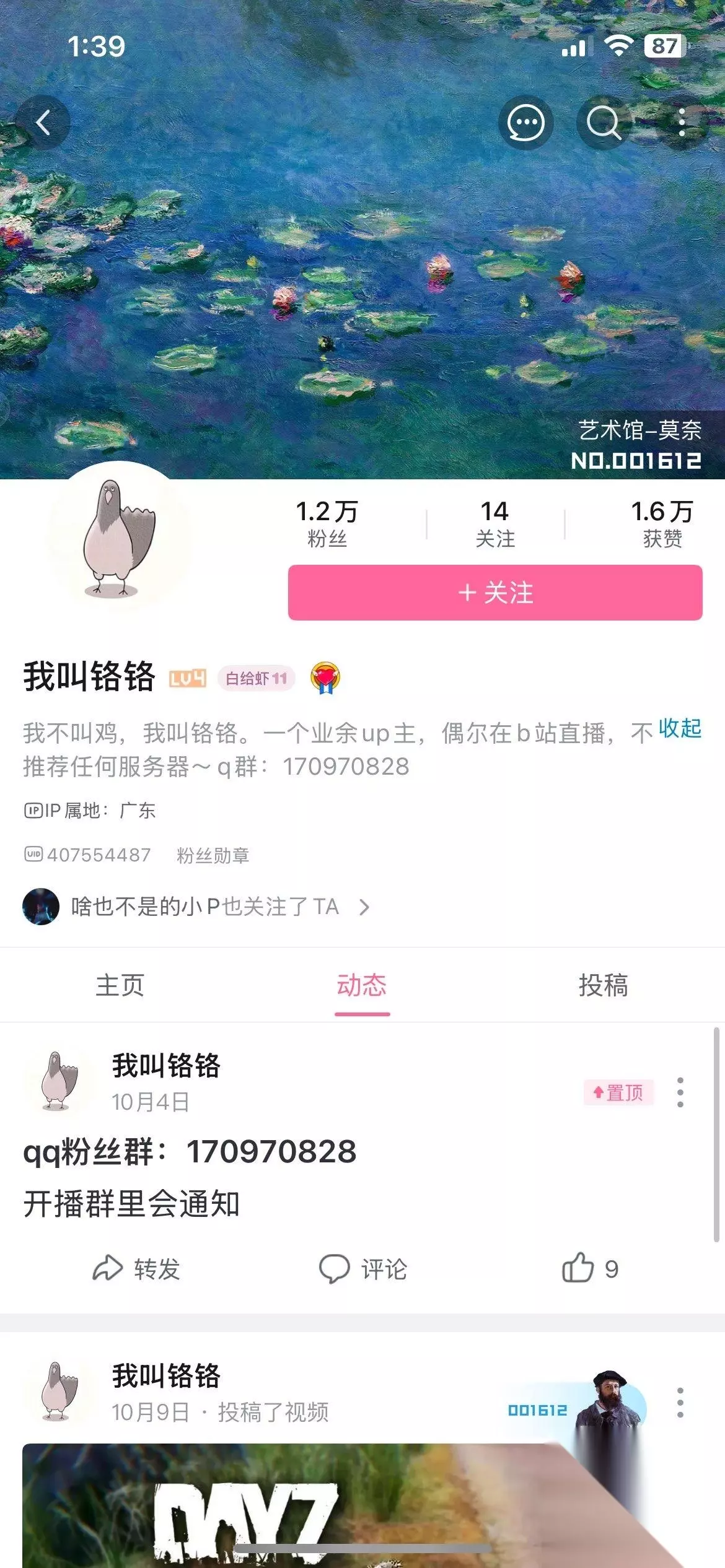725x1568 pixels.
Task: Open the profile overflow menu at top
Action: [x=682, y=123]
